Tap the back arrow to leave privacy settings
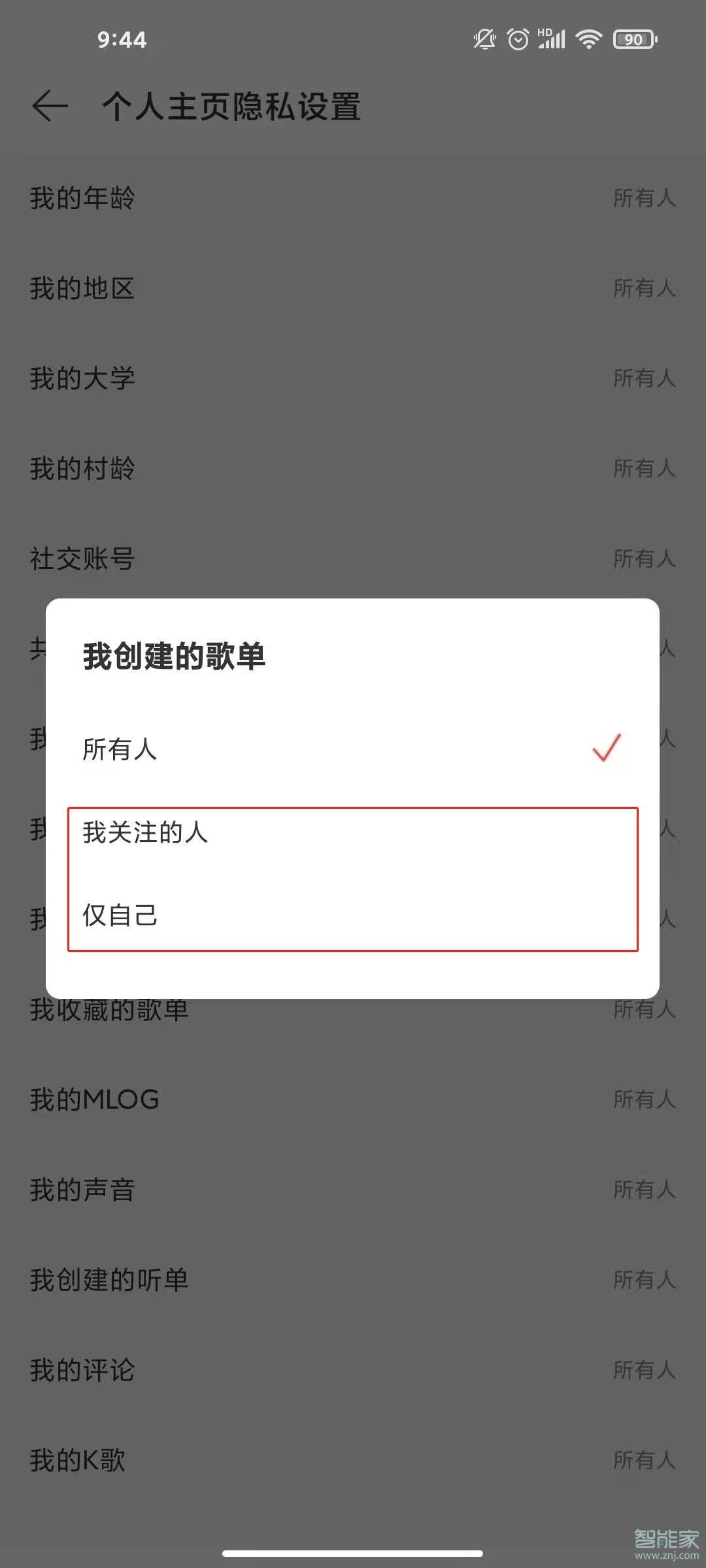Screen dimensions: 706x1568 49,106
